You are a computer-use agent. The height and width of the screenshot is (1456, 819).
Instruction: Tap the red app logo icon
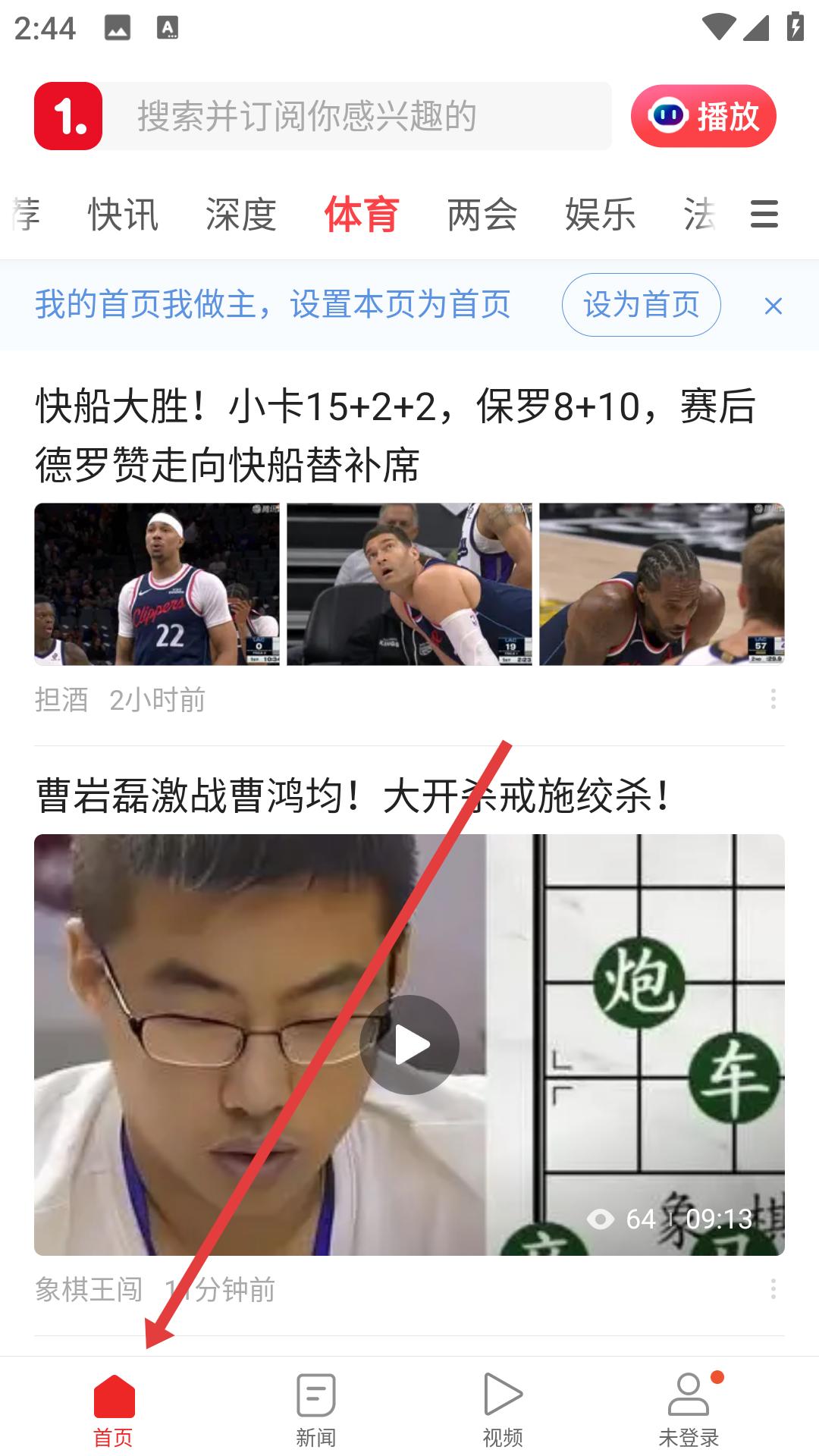coord(68,116)
